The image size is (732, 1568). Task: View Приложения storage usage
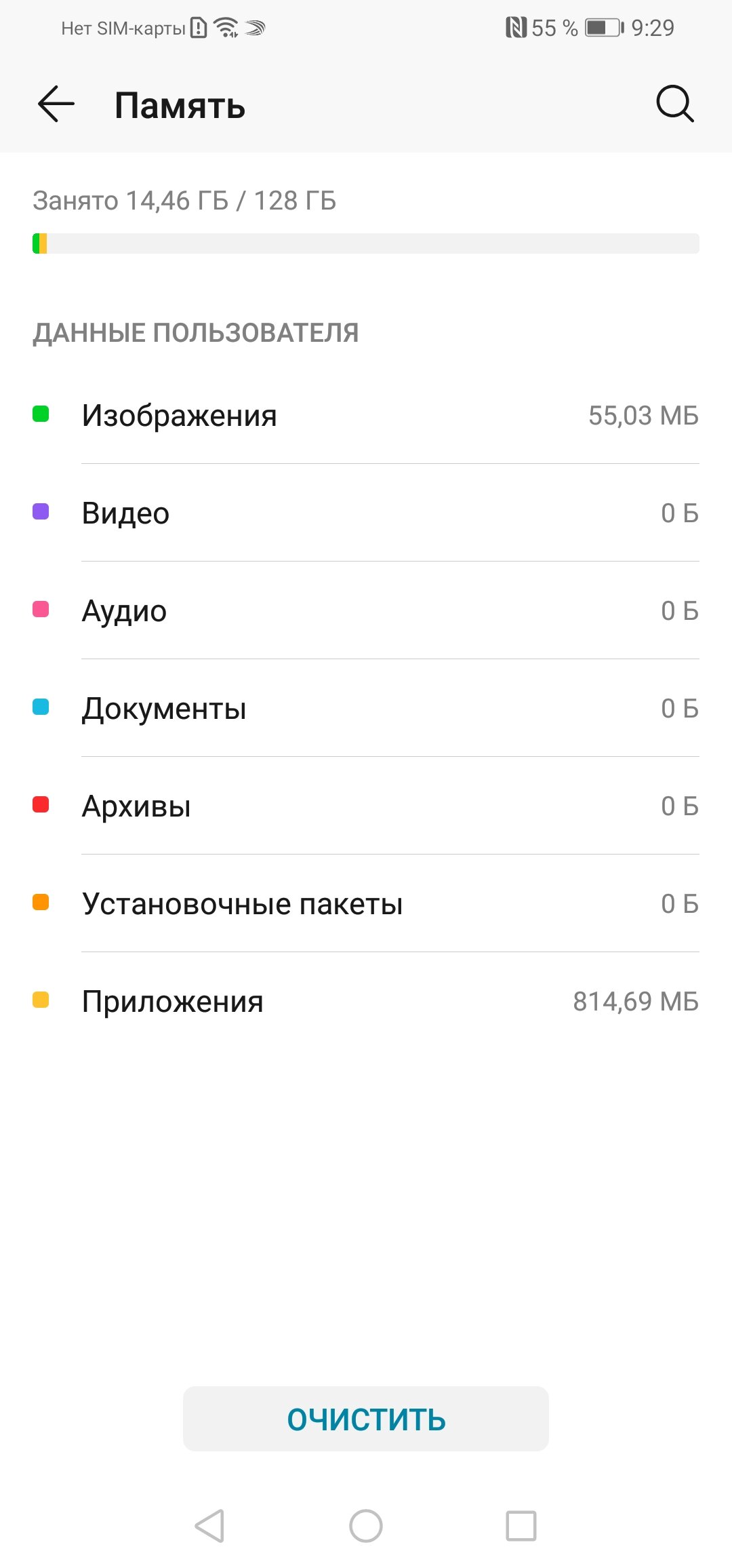point(366,1001)
